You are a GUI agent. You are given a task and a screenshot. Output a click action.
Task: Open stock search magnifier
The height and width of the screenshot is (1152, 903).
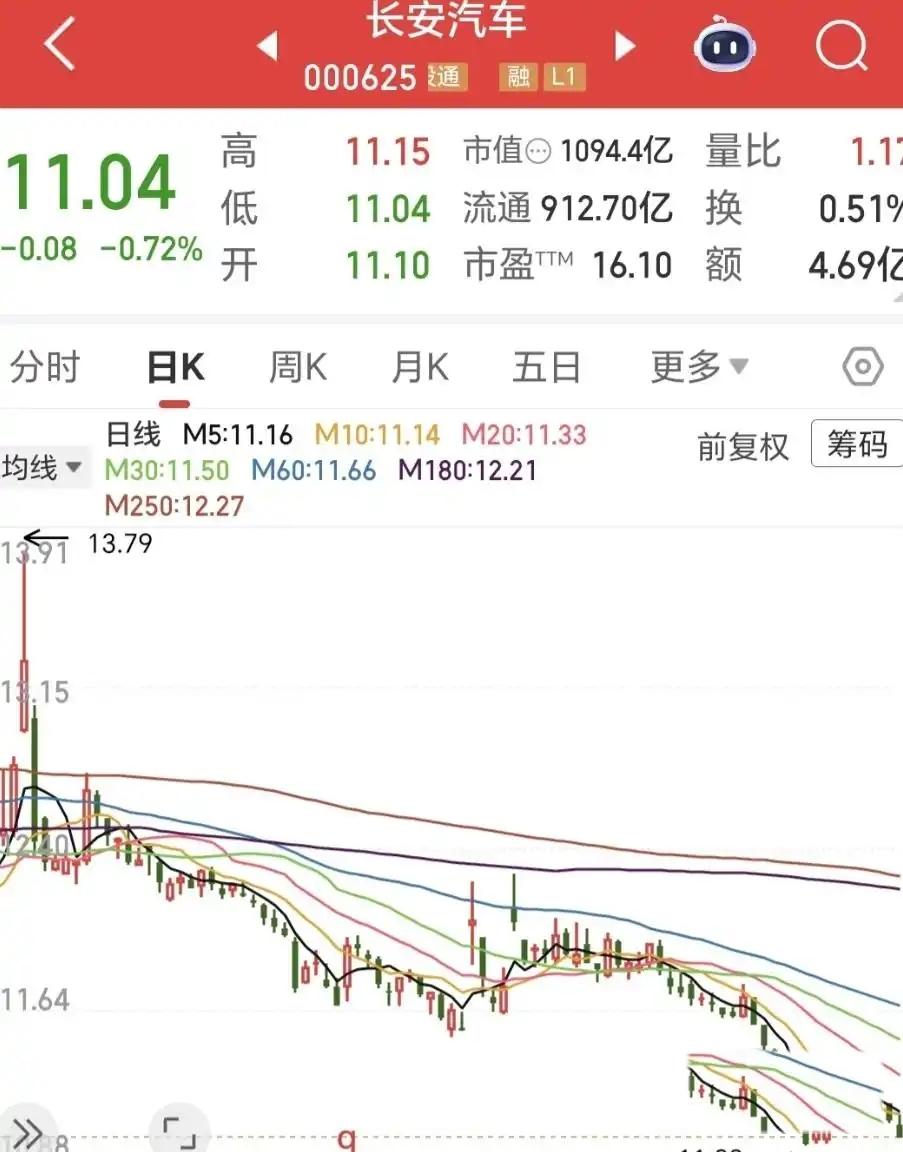[x=842, y=44]
